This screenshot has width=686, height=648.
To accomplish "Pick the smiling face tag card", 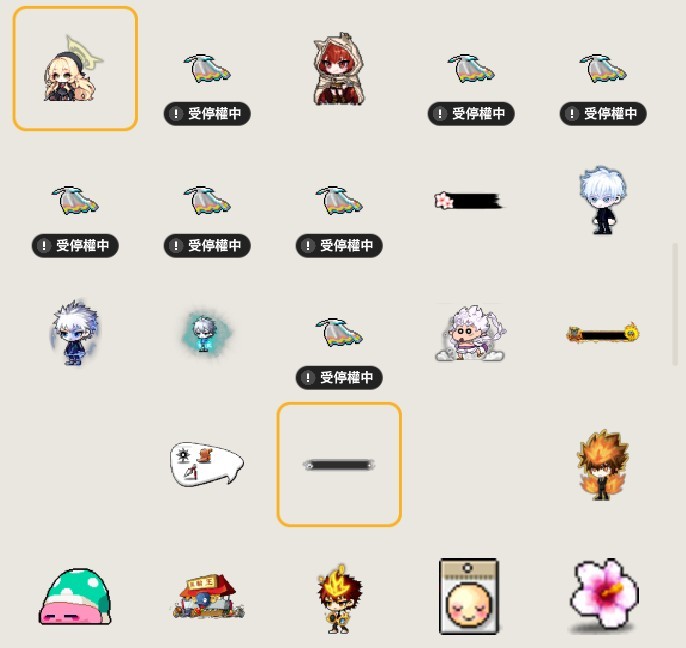I will pos(468,597).
